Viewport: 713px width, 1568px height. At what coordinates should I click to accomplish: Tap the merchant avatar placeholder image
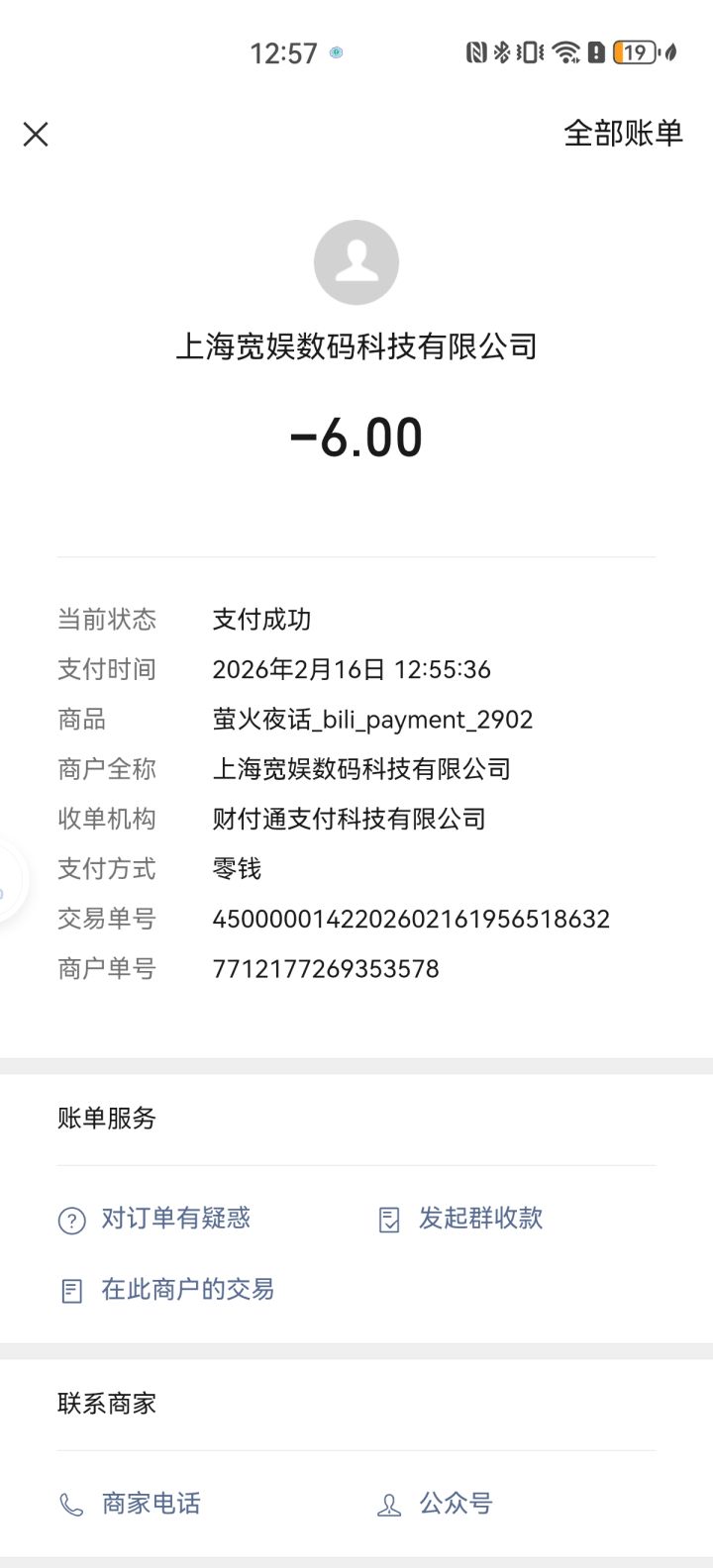(356, 262)
